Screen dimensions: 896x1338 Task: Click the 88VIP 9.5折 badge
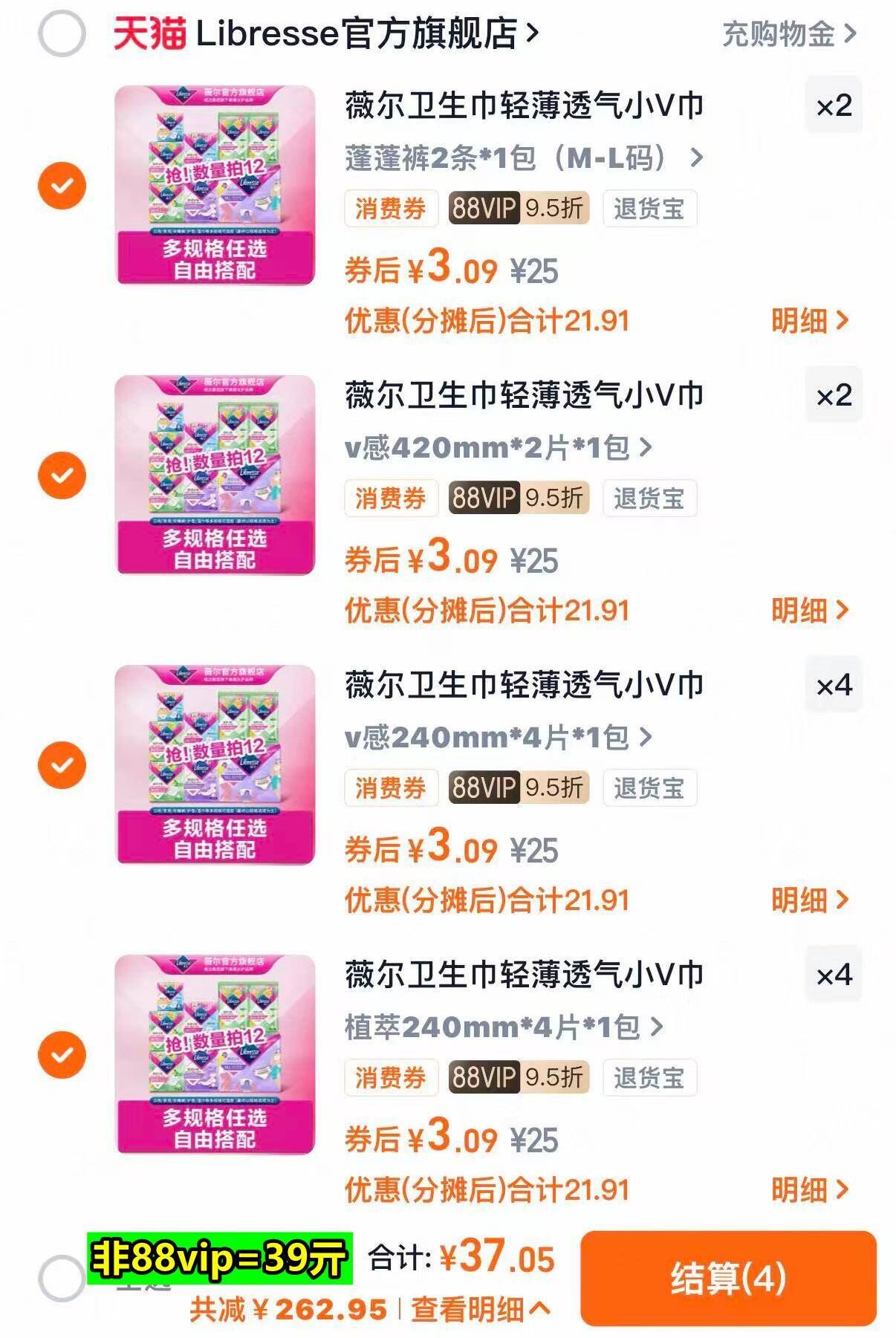tap(518, 210)
